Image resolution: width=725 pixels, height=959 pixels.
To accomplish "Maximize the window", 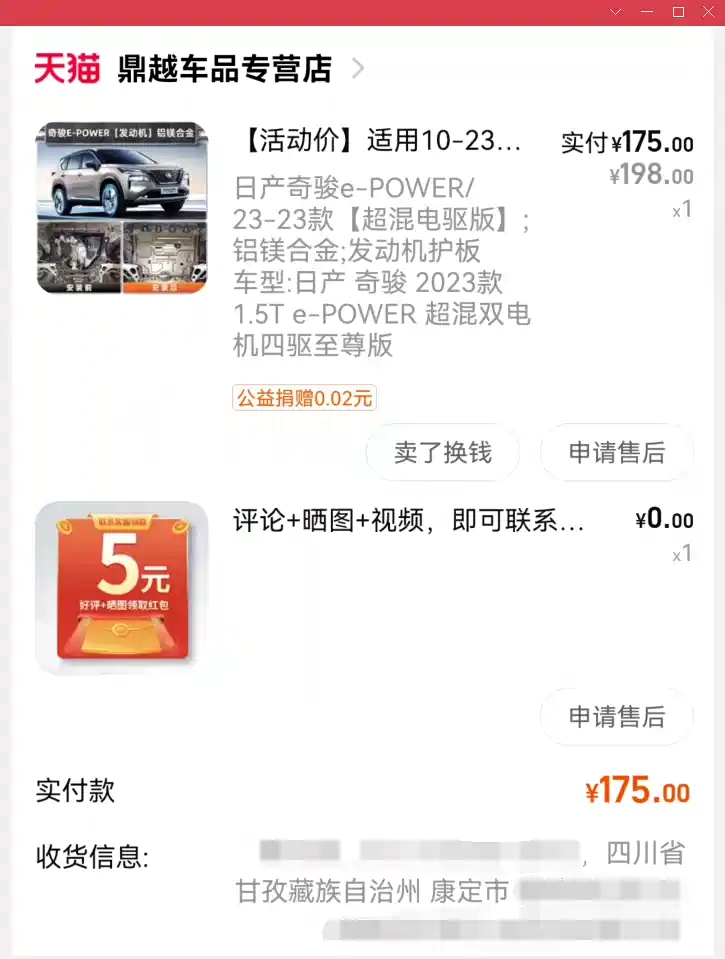I will pyautogui.click(x=678, y=12).
